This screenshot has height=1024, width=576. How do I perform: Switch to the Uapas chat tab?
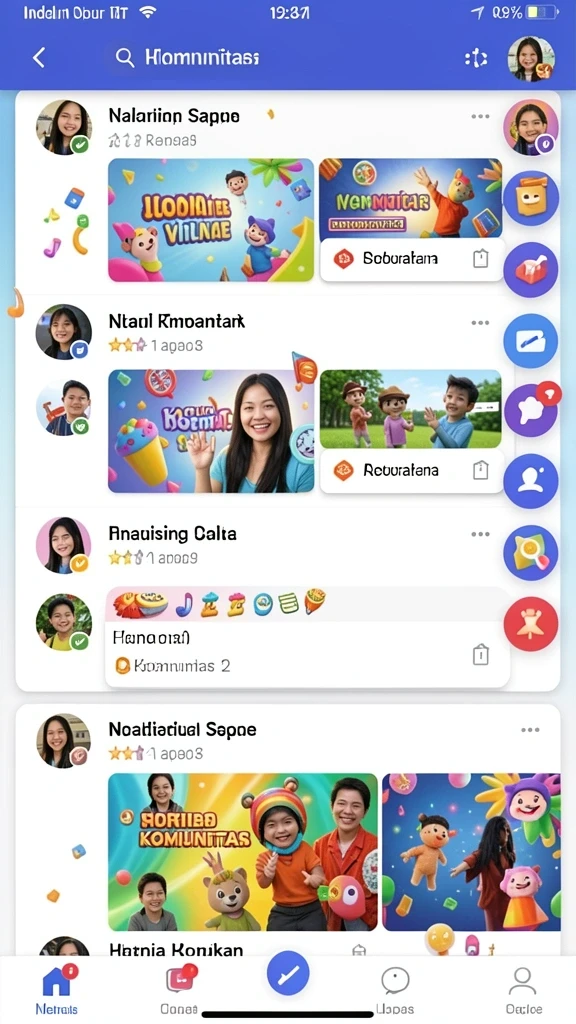click(395, 989)
